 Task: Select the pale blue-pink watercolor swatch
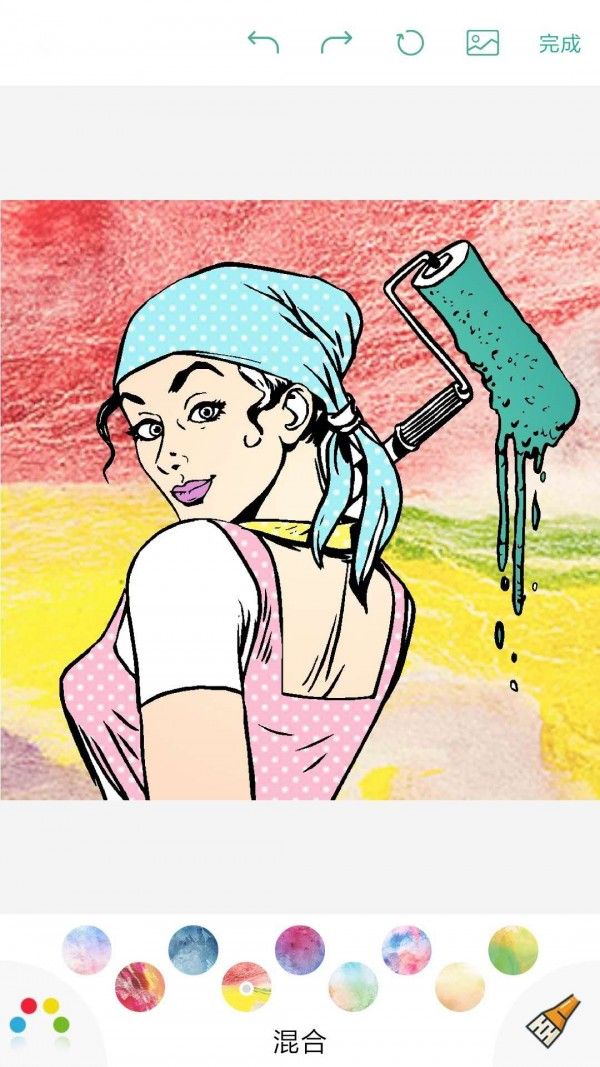point(86,950)
